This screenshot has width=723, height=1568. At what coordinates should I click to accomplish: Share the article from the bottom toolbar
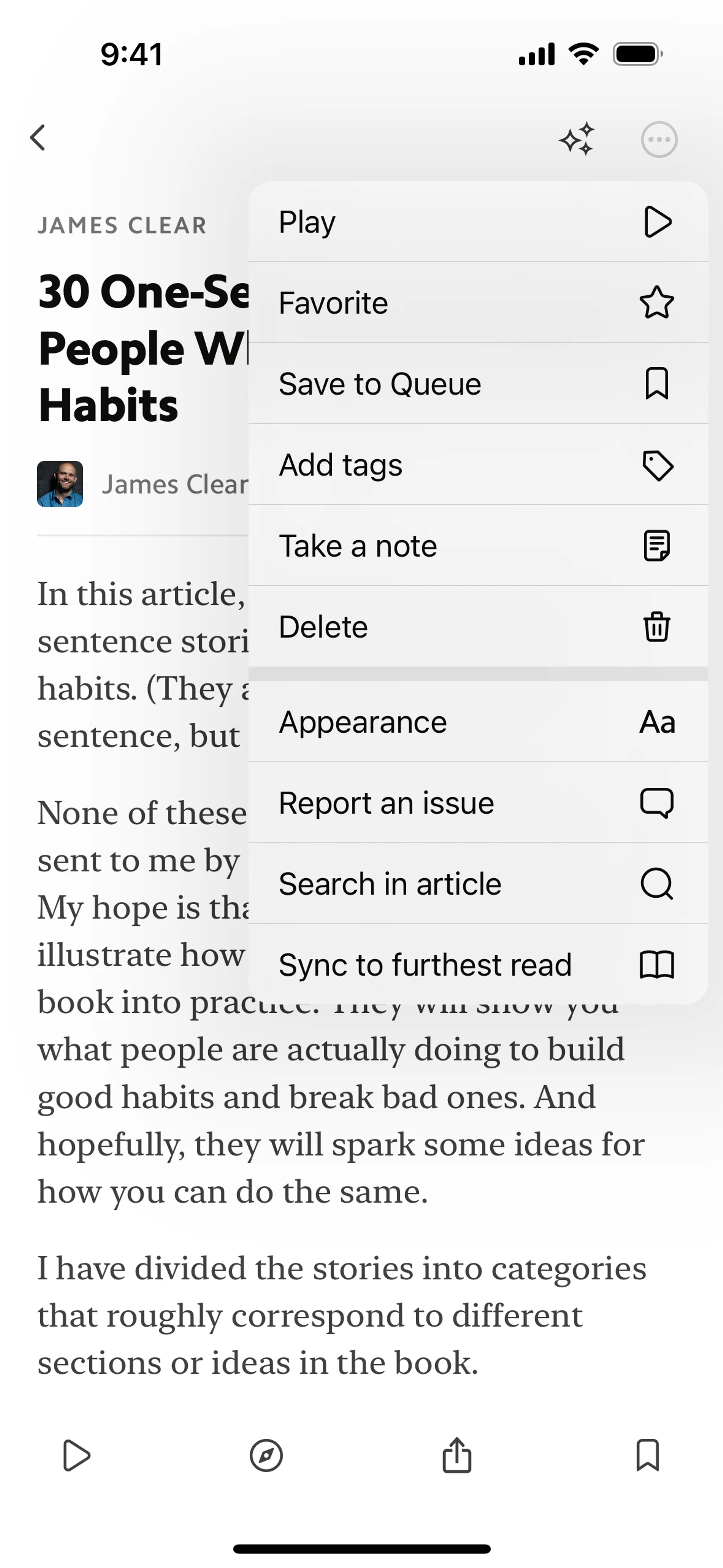(x=456, y=1455)
